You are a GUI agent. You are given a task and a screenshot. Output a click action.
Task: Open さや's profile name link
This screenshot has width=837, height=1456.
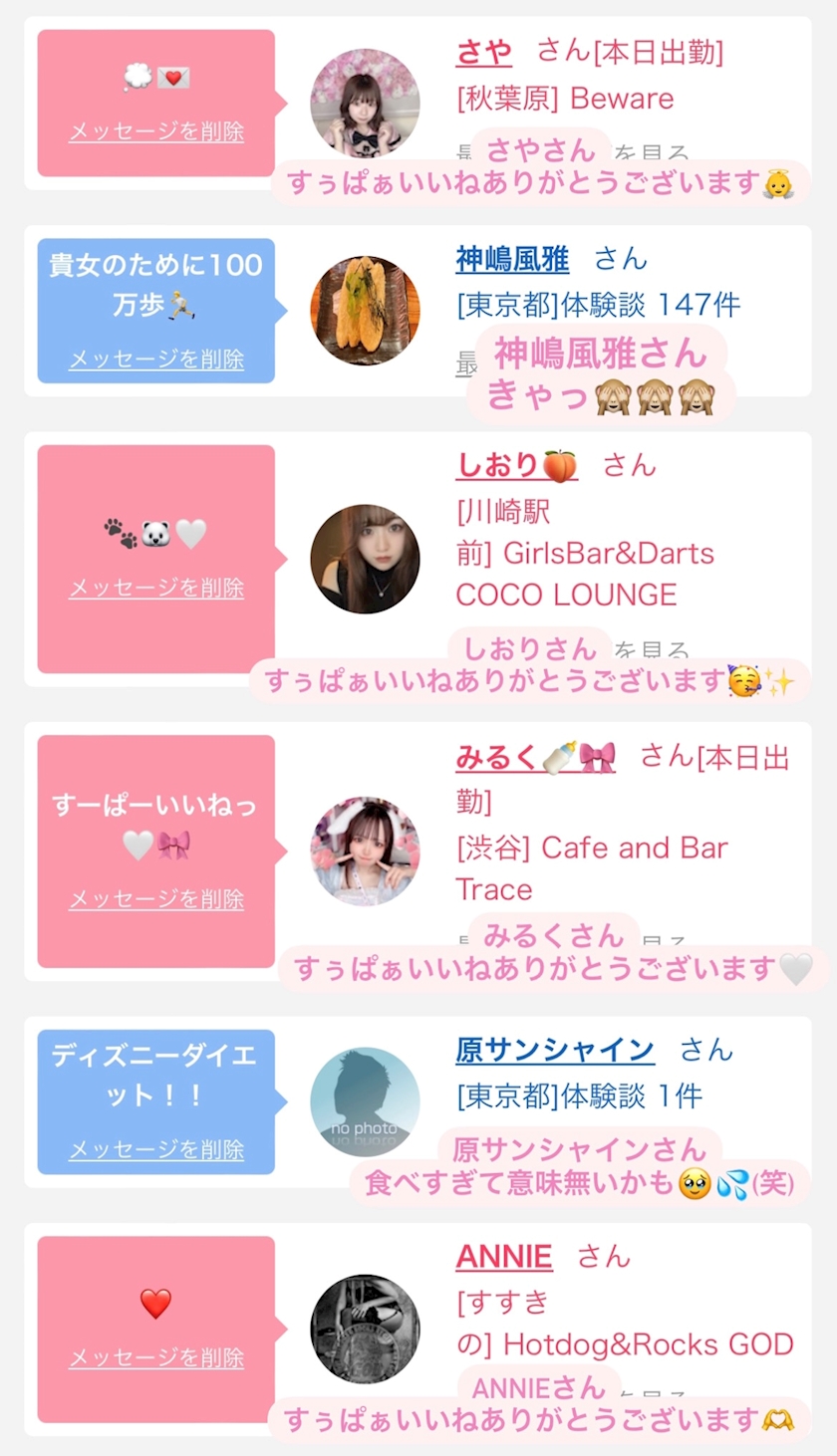483,52
